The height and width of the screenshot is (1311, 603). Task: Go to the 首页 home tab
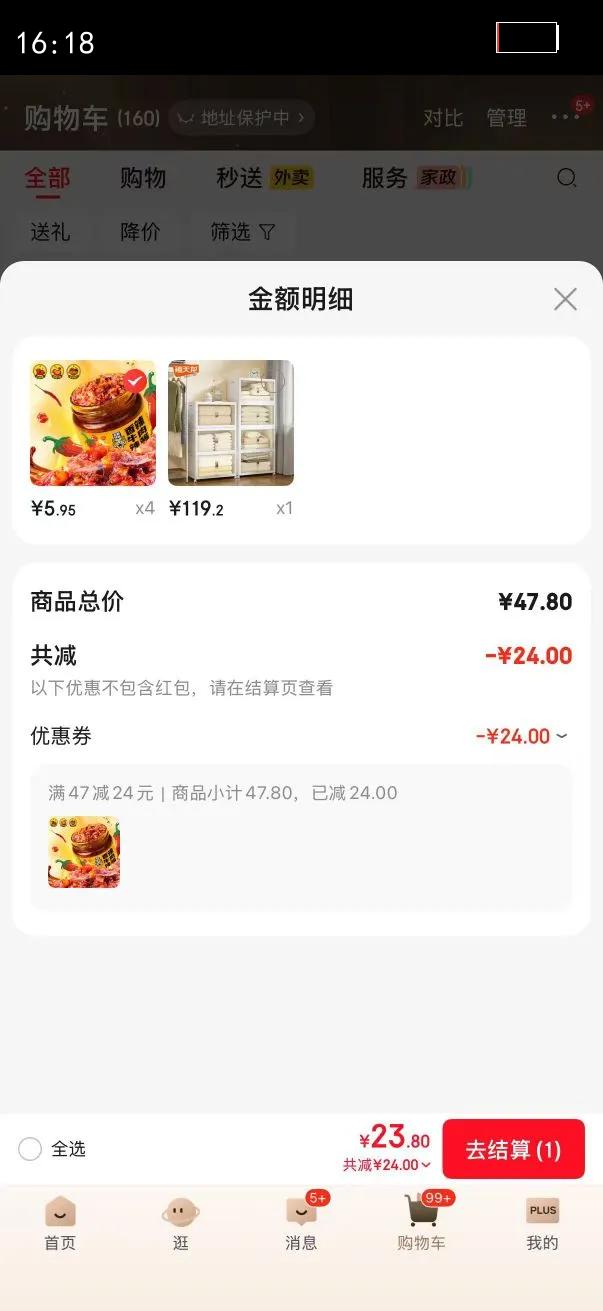tap(60, 1224)
